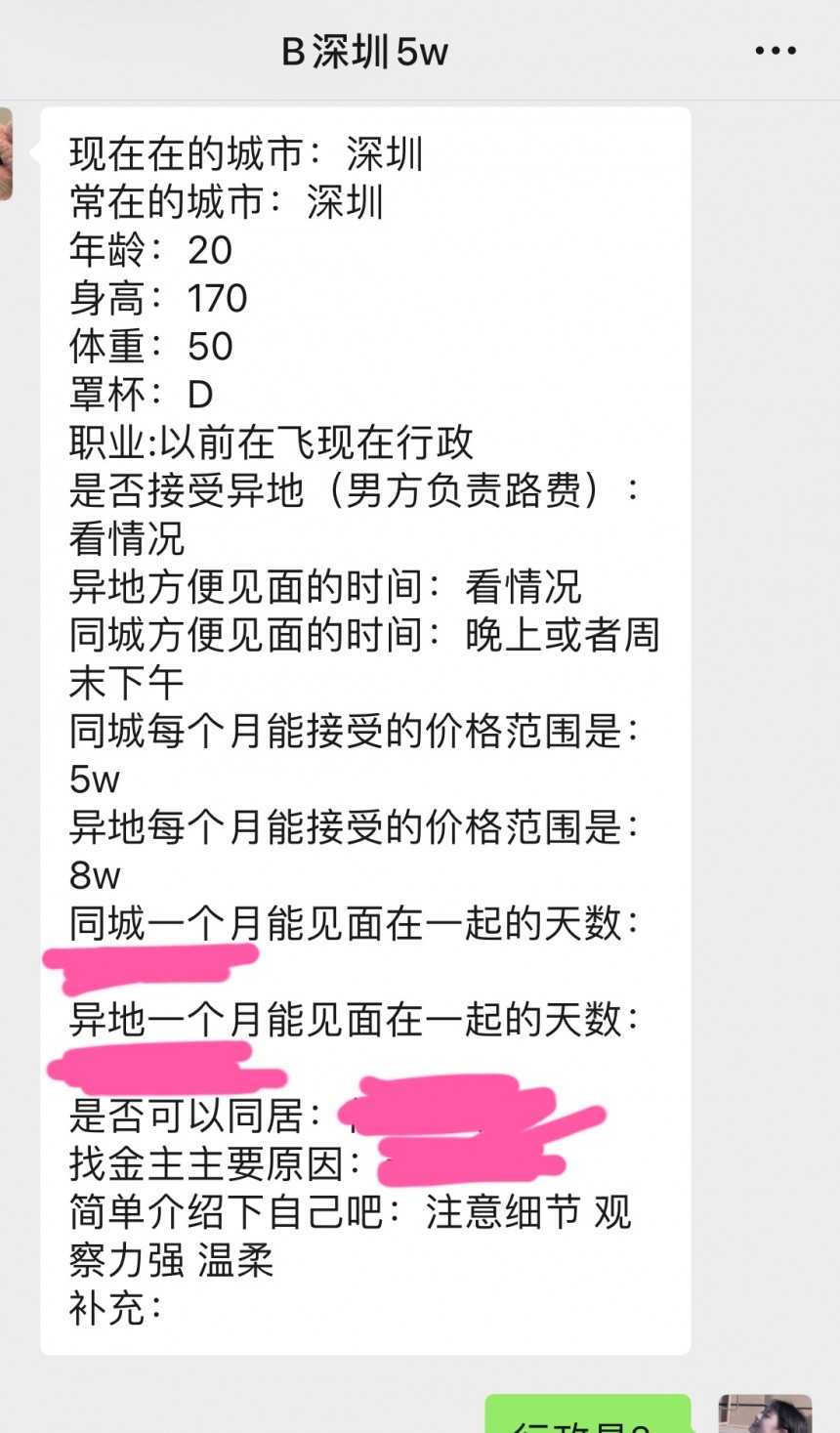840x1433 pixels.
Task: Open the three-dot chat options menu
Action: (x=776, y=51)
